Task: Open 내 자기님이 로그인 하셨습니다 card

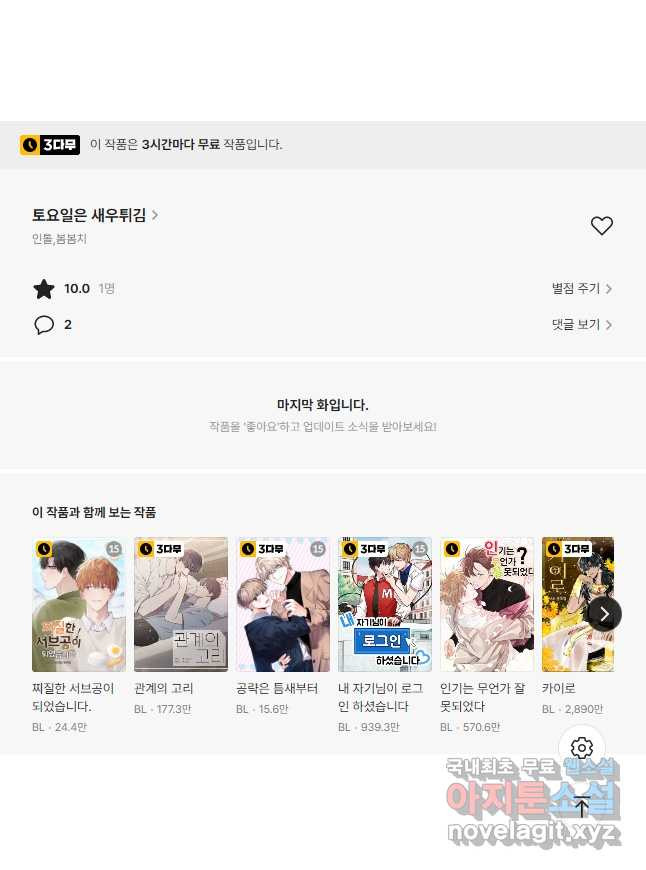Action: pyautogui.click(x=385, y=604)
